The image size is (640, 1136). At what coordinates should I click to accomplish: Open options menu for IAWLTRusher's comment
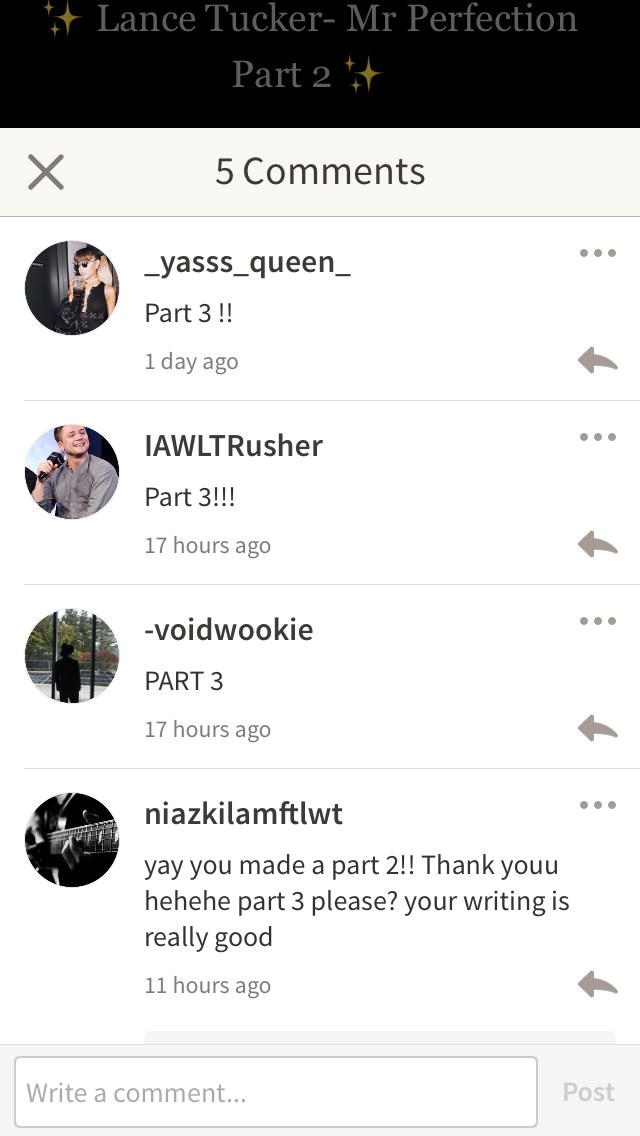pyautogui.click(x=597, y=437)
